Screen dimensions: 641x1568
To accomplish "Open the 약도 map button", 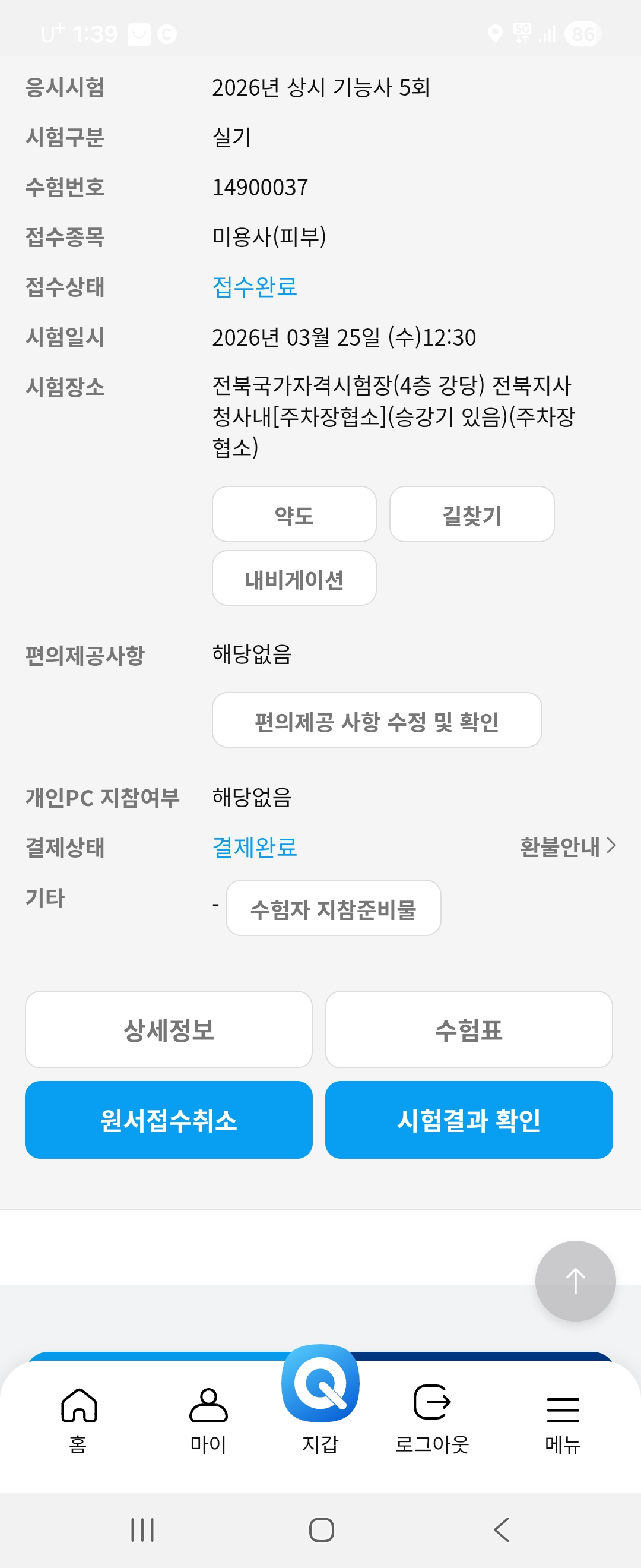I will coord(294,514).
